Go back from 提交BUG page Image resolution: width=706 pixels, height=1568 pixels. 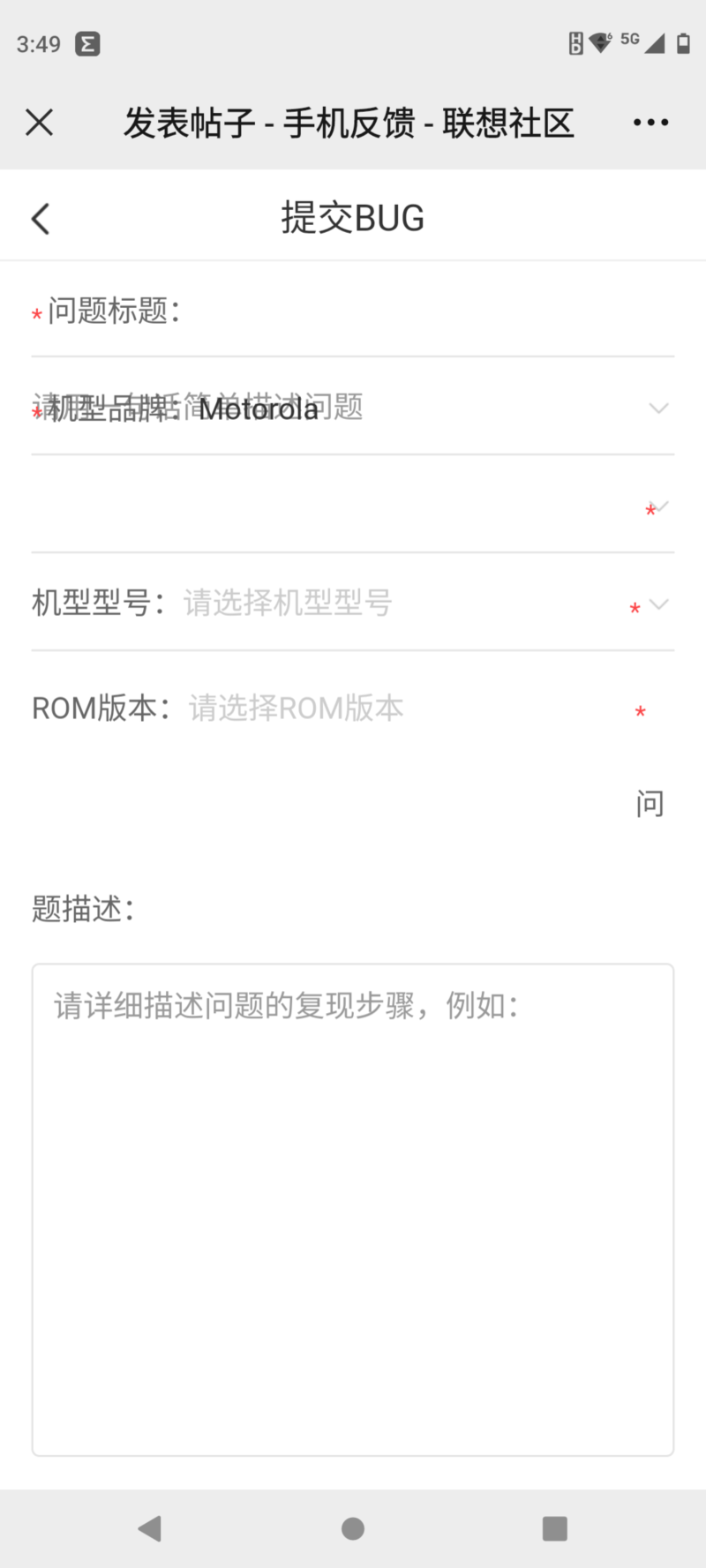41,219
